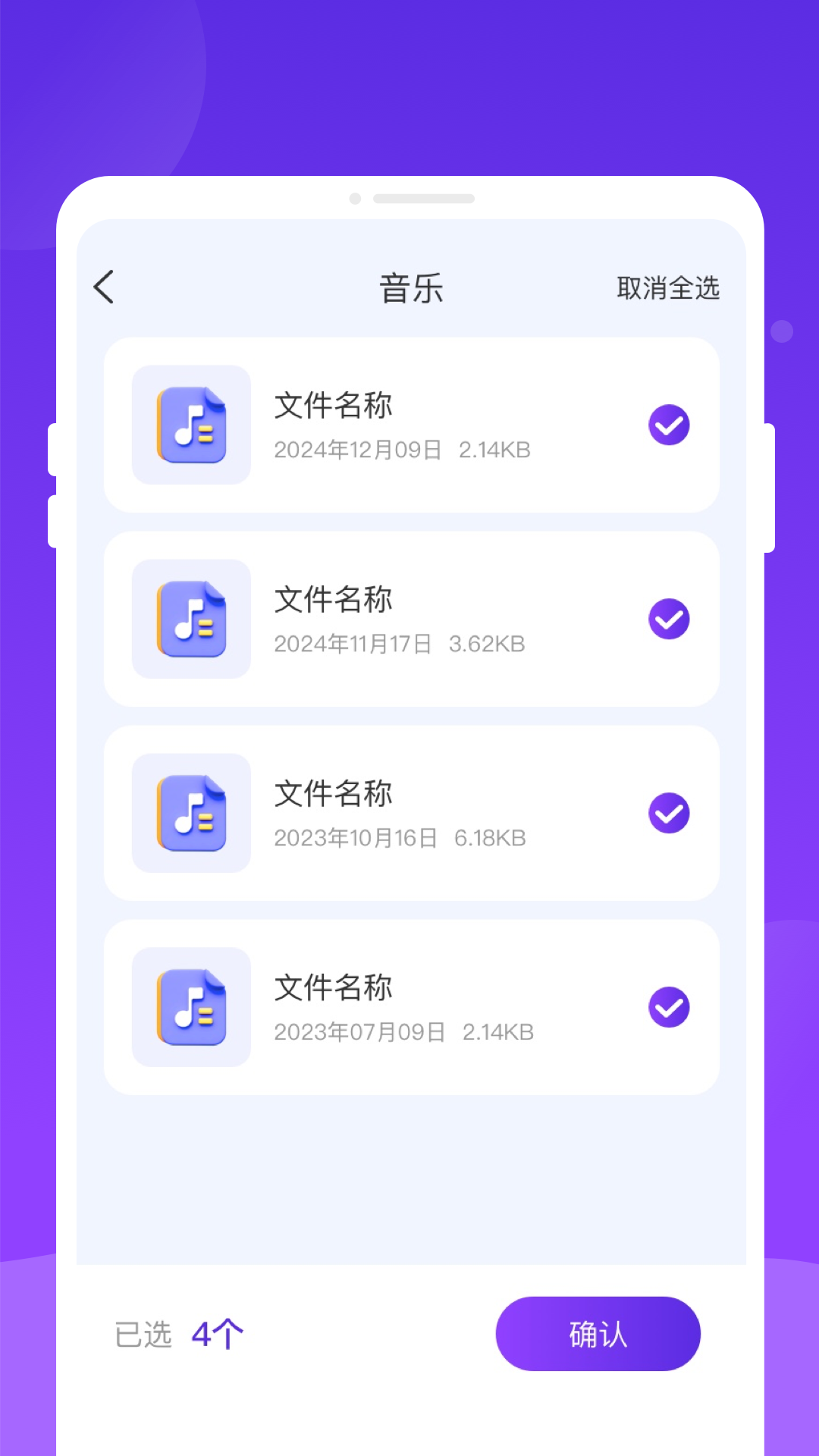819x1456 pixels.
Task: Tap the handle bar at the top of the sheet
Action: click(422, 198)
